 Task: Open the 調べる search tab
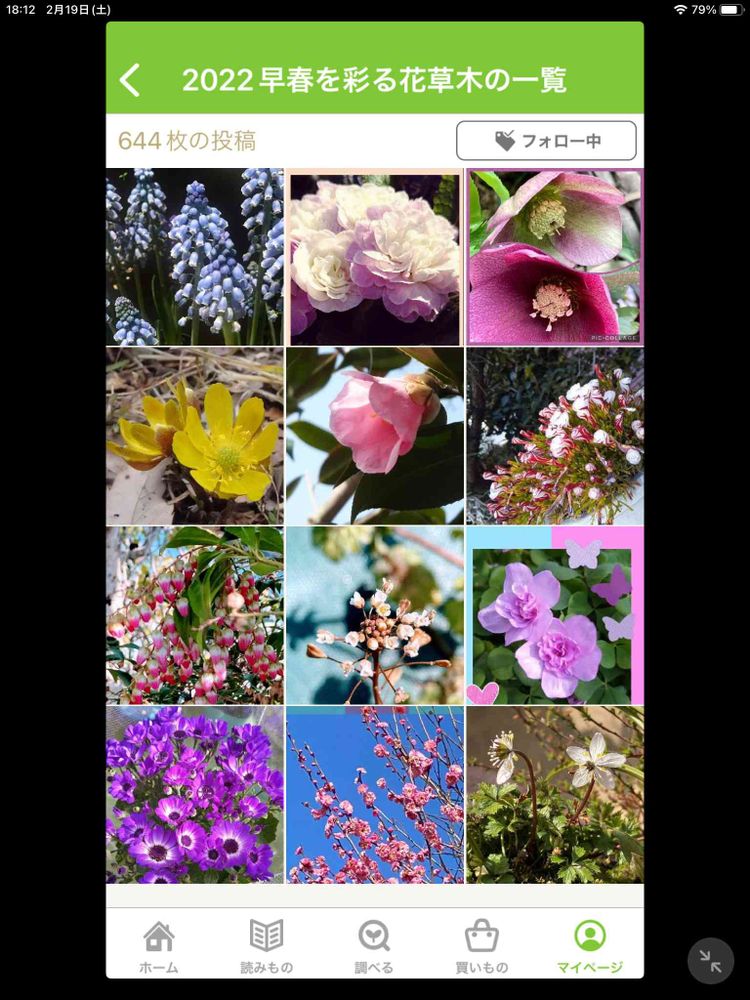point(374,946)
